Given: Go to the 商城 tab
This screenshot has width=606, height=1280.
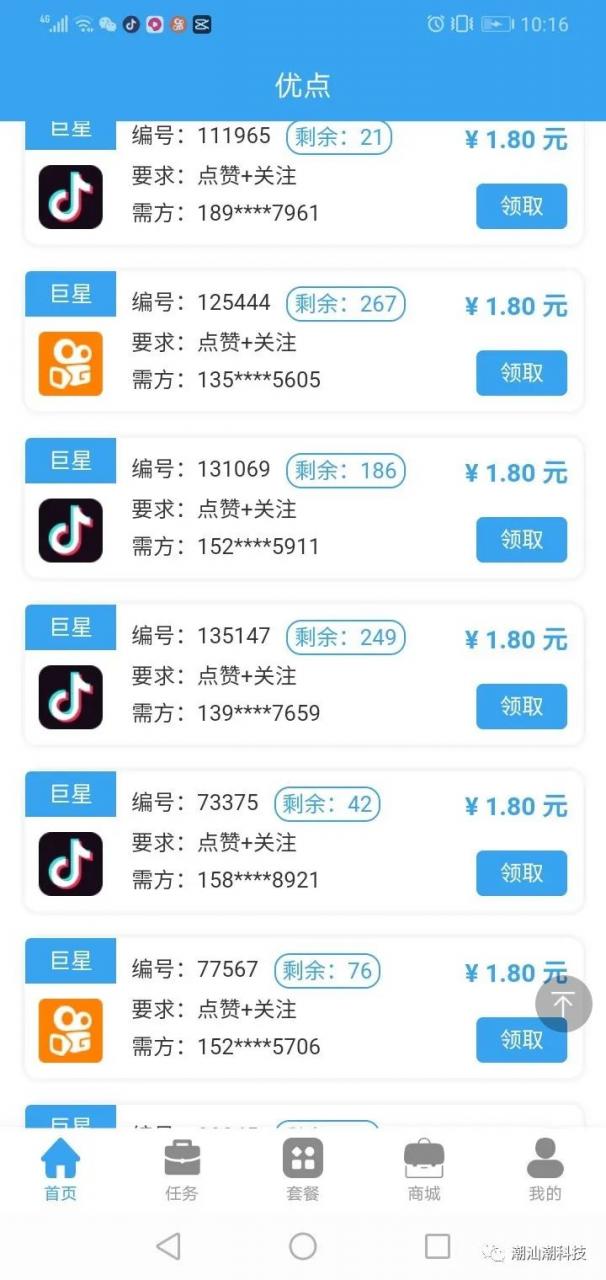Looking at the screenshot, I should (424, 1170).
